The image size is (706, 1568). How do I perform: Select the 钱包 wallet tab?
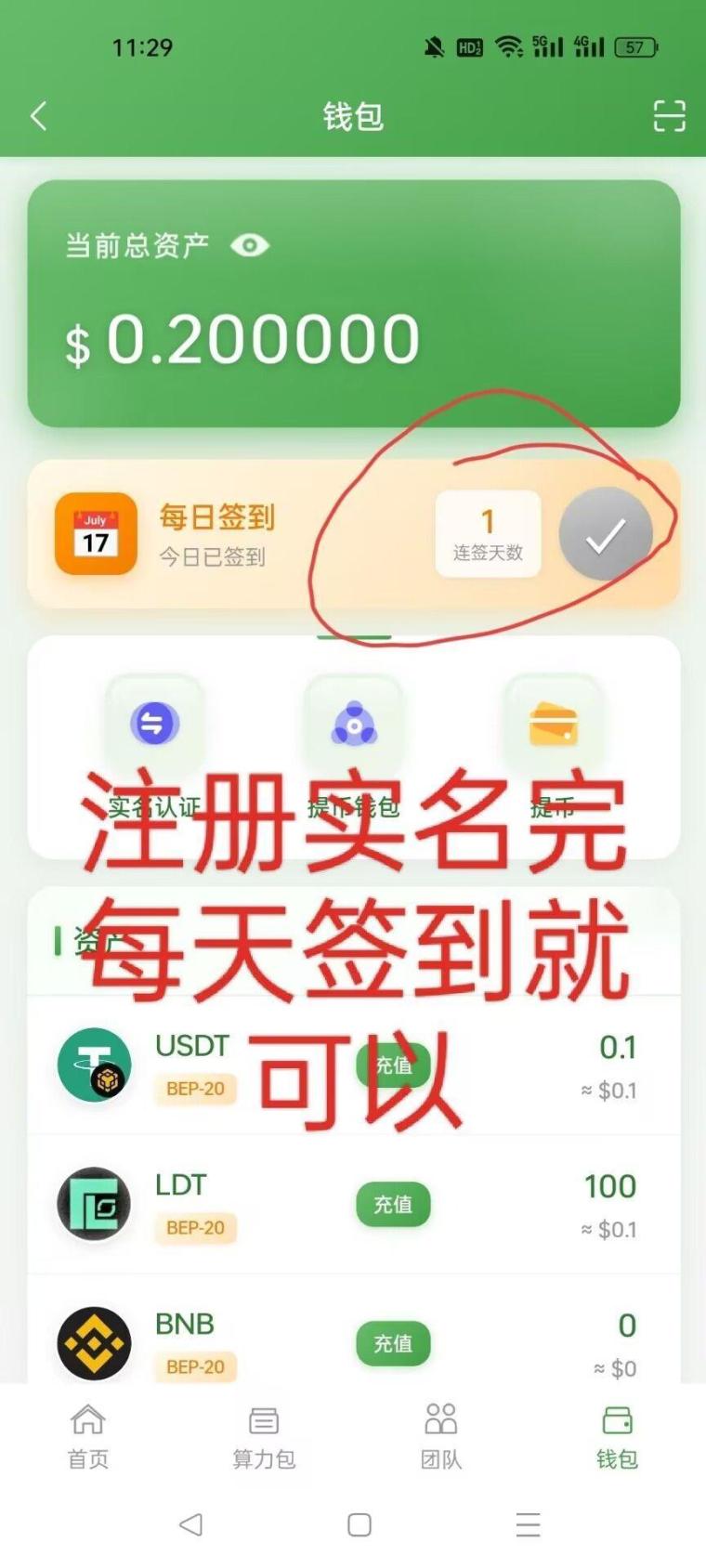[617, 1436]
